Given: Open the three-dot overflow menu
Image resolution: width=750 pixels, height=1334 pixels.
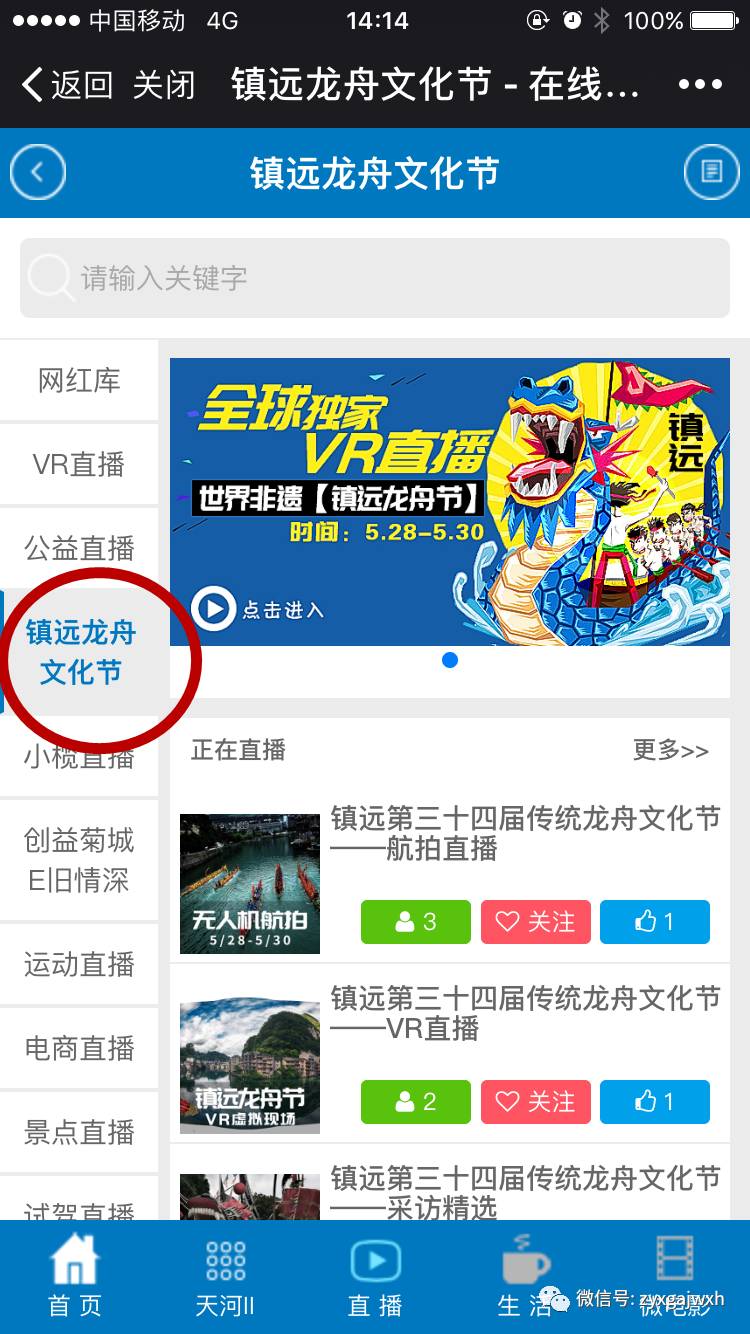Looking at the screenshot, I should (700, 85).
